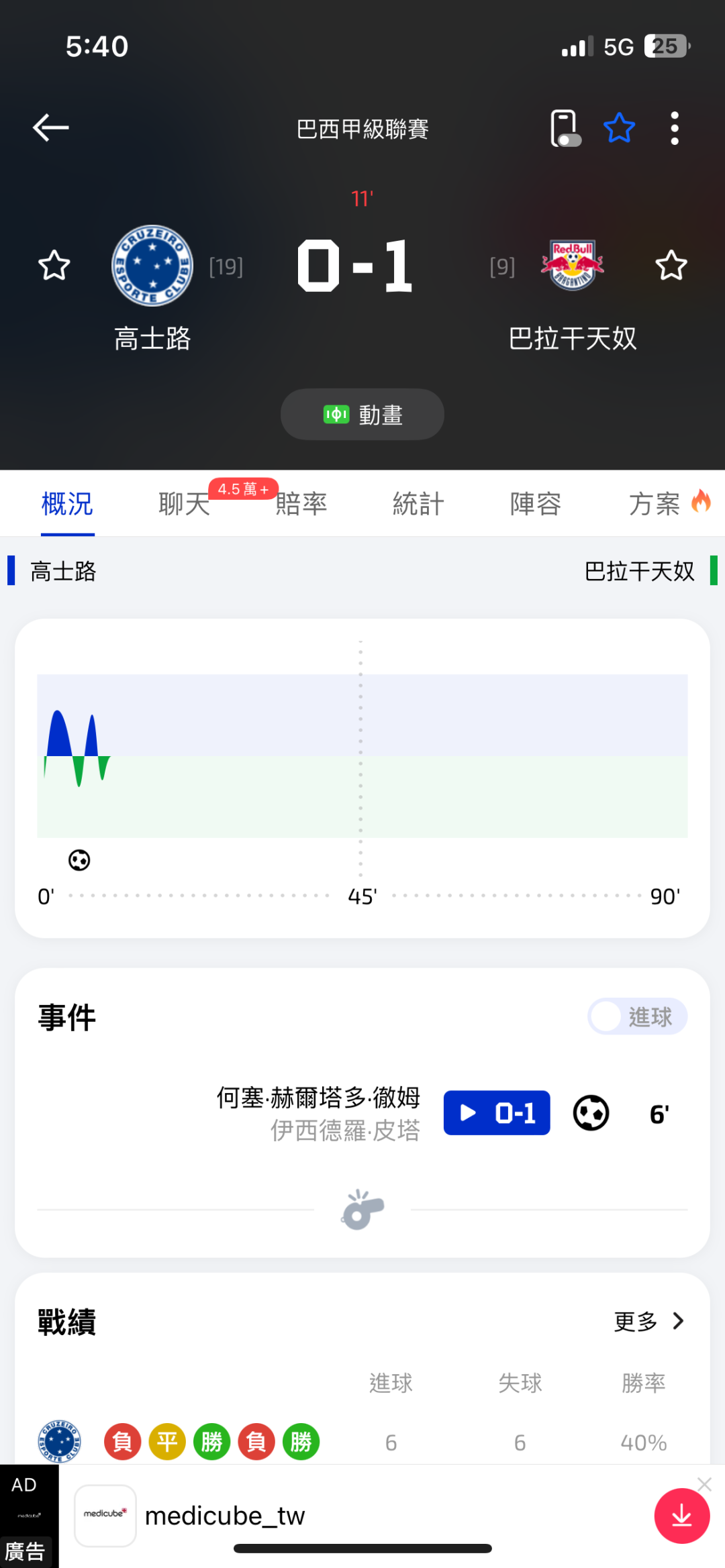
Task: Open the 動畫 live animation button
Action: pos(362,415)
